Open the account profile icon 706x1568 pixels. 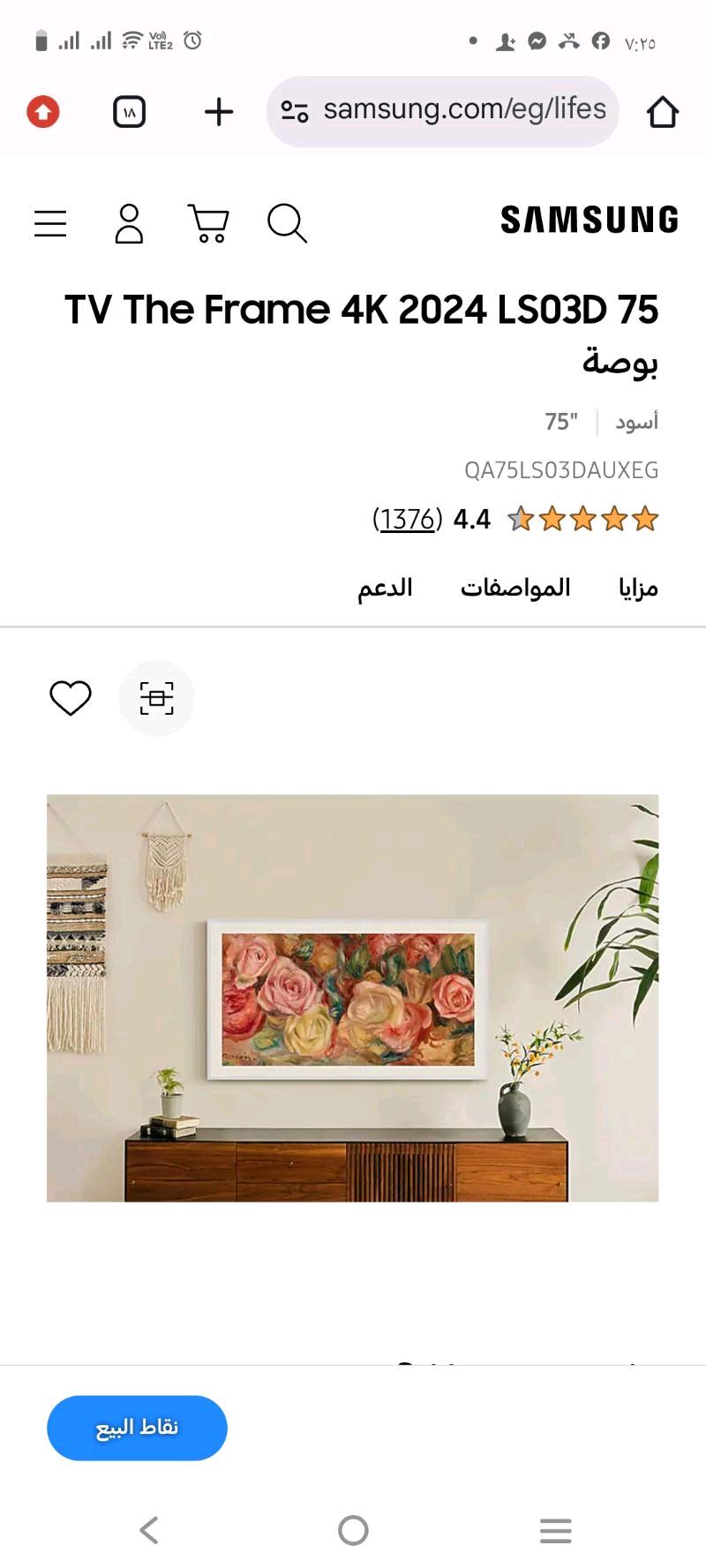pyautogui.click(x=129, y=223)
